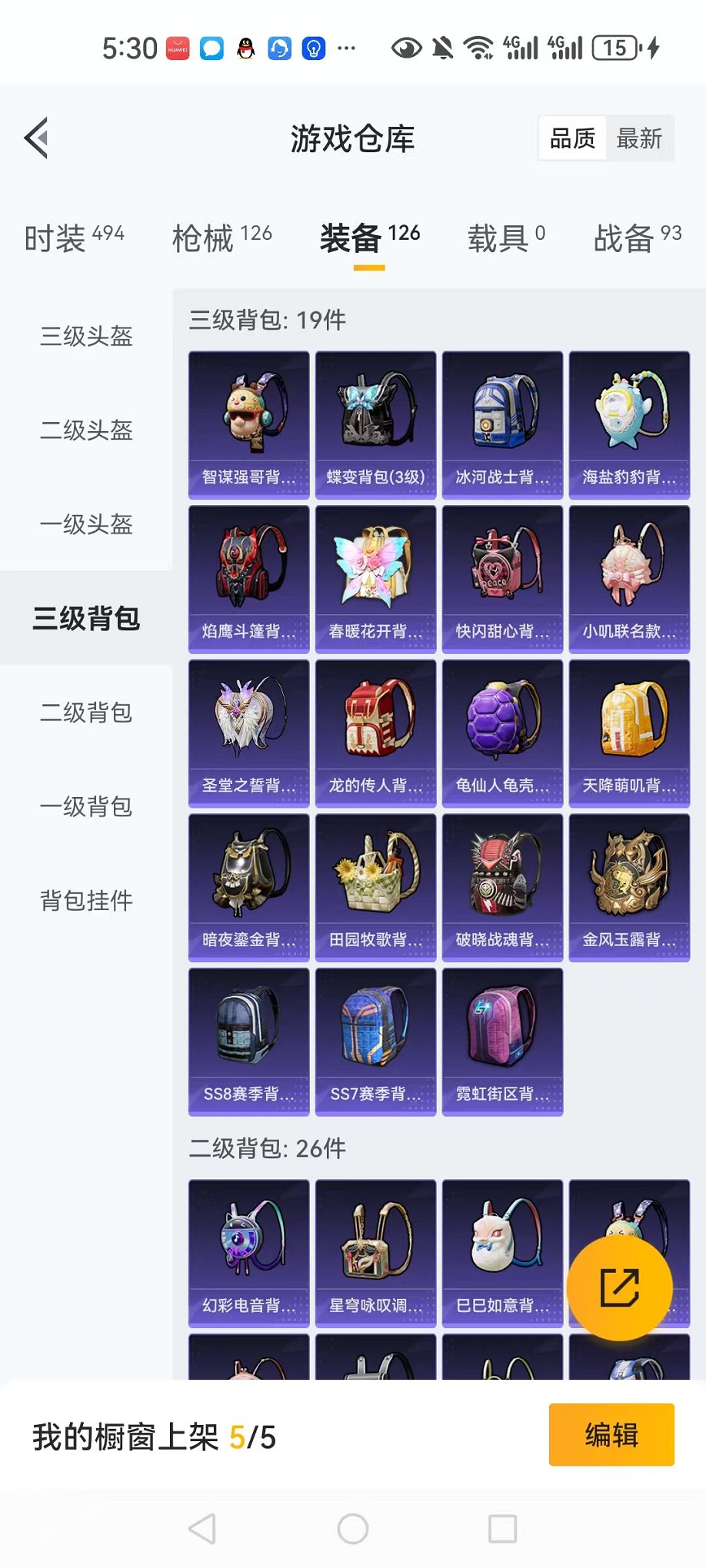Tap the orange share floating button
The image size is (706, 1568).
pyautogui.click(x=619, y=1287)
